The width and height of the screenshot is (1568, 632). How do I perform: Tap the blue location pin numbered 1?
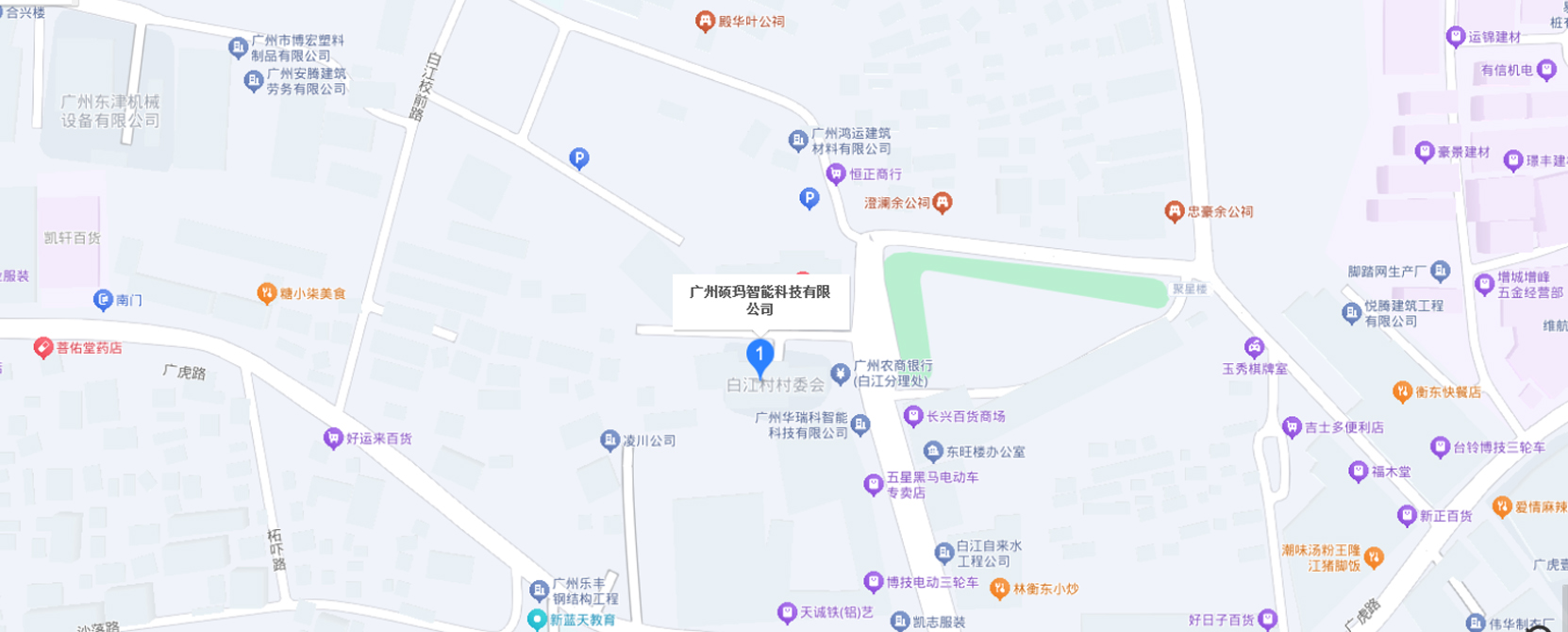pos(760,356)
